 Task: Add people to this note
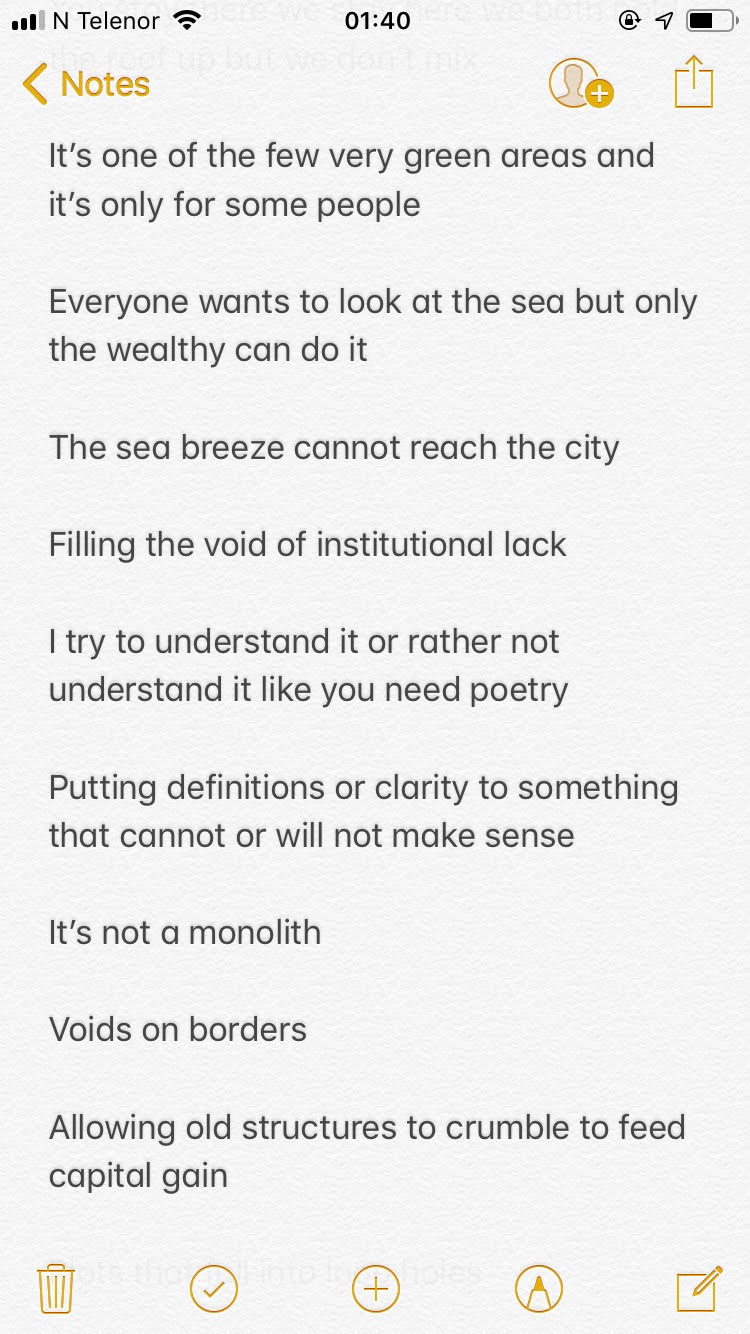pos(581,83)
